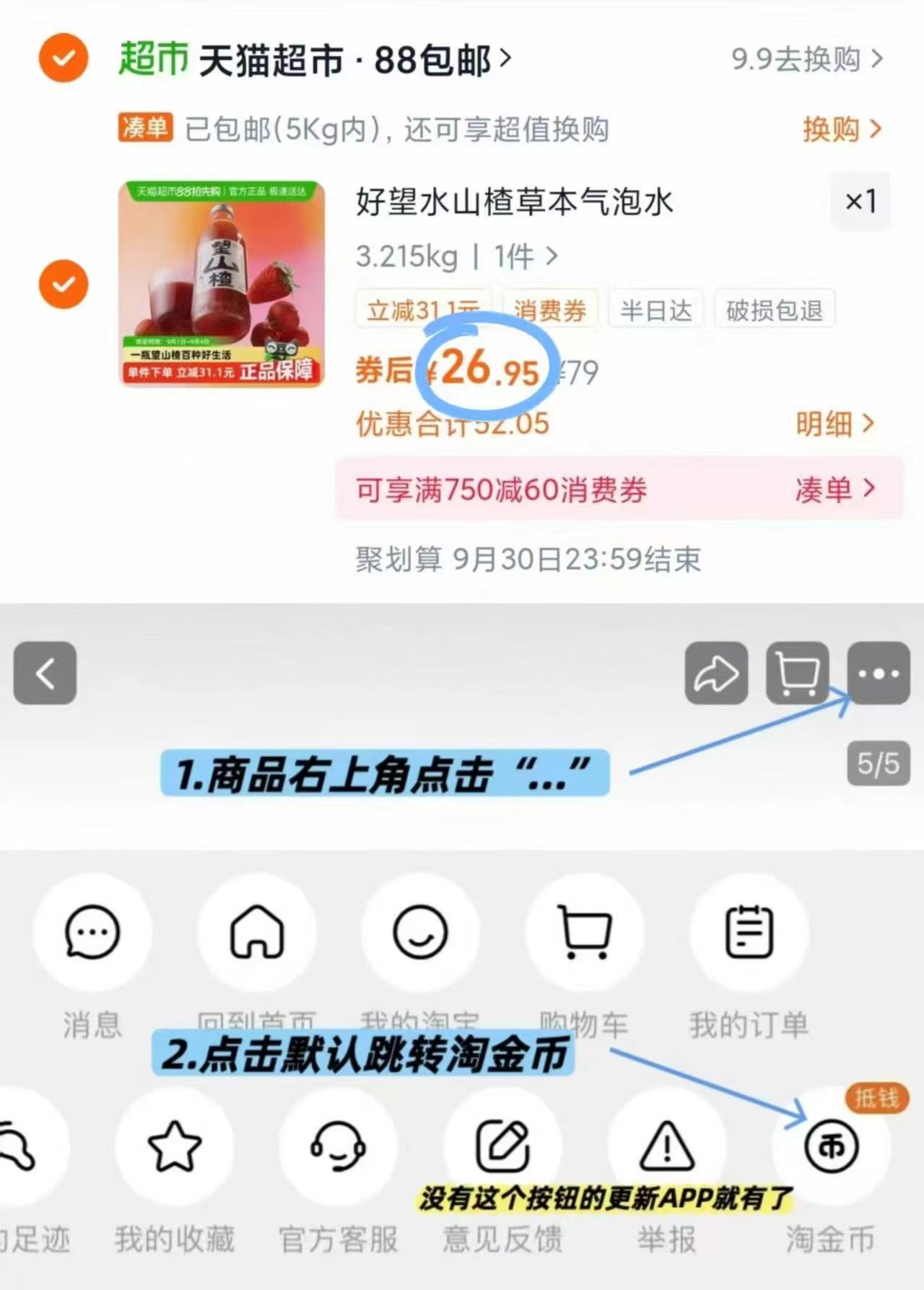The image size is (924, 1290).
Task: Tap the share arrow icon
Action: click(x=715, y=674)
